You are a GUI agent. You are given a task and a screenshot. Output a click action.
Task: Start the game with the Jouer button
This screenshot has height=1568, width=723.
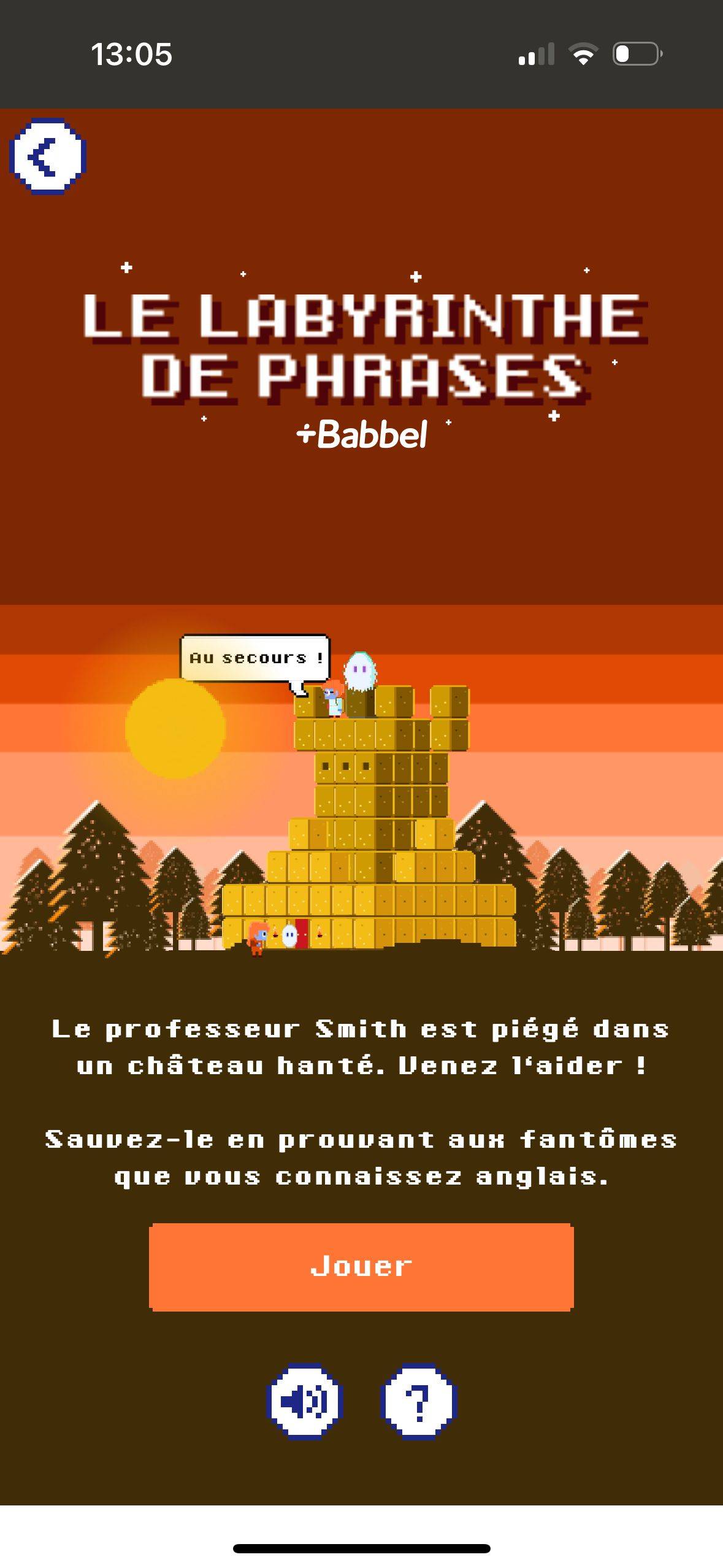[361, 1267]
